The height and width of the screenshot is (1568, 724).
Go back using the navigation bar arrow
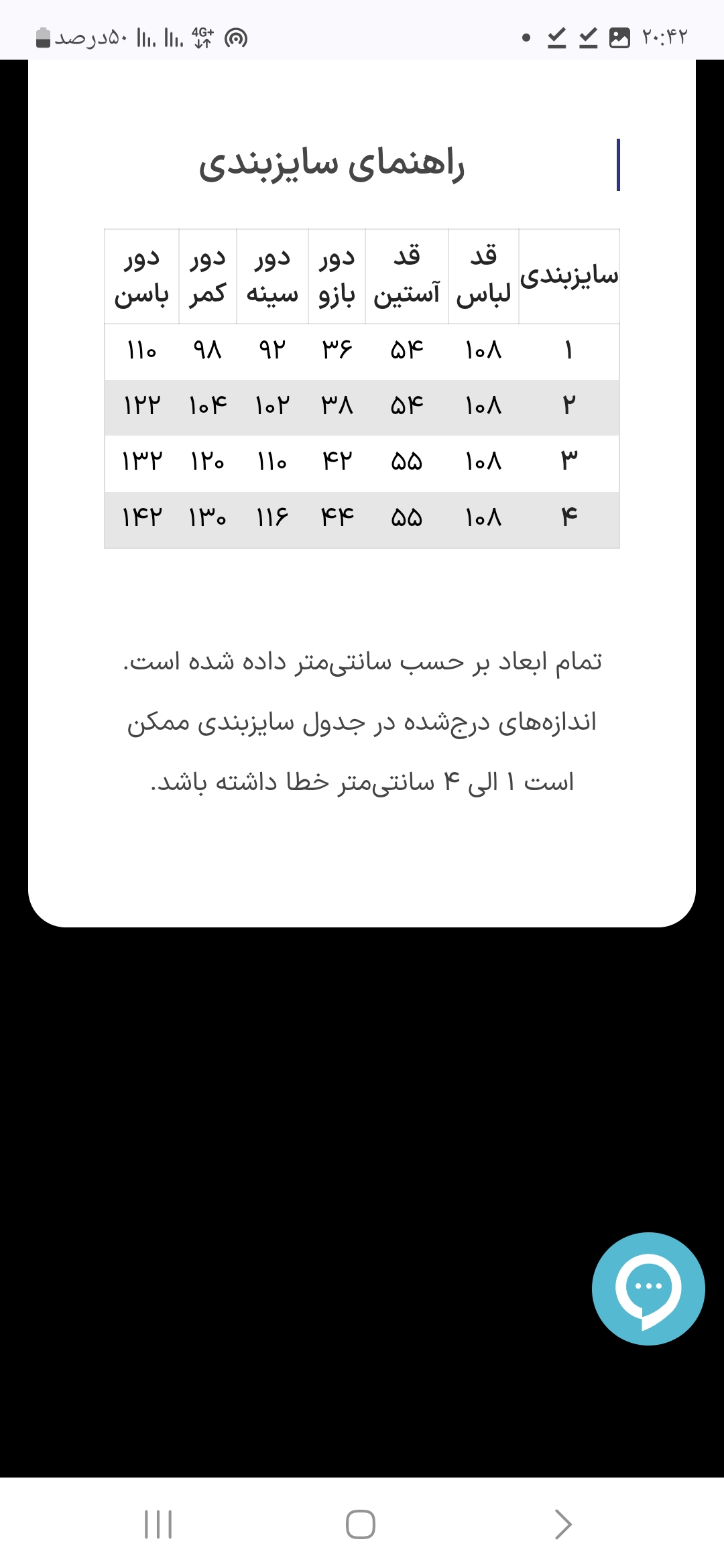[563, 1524]
